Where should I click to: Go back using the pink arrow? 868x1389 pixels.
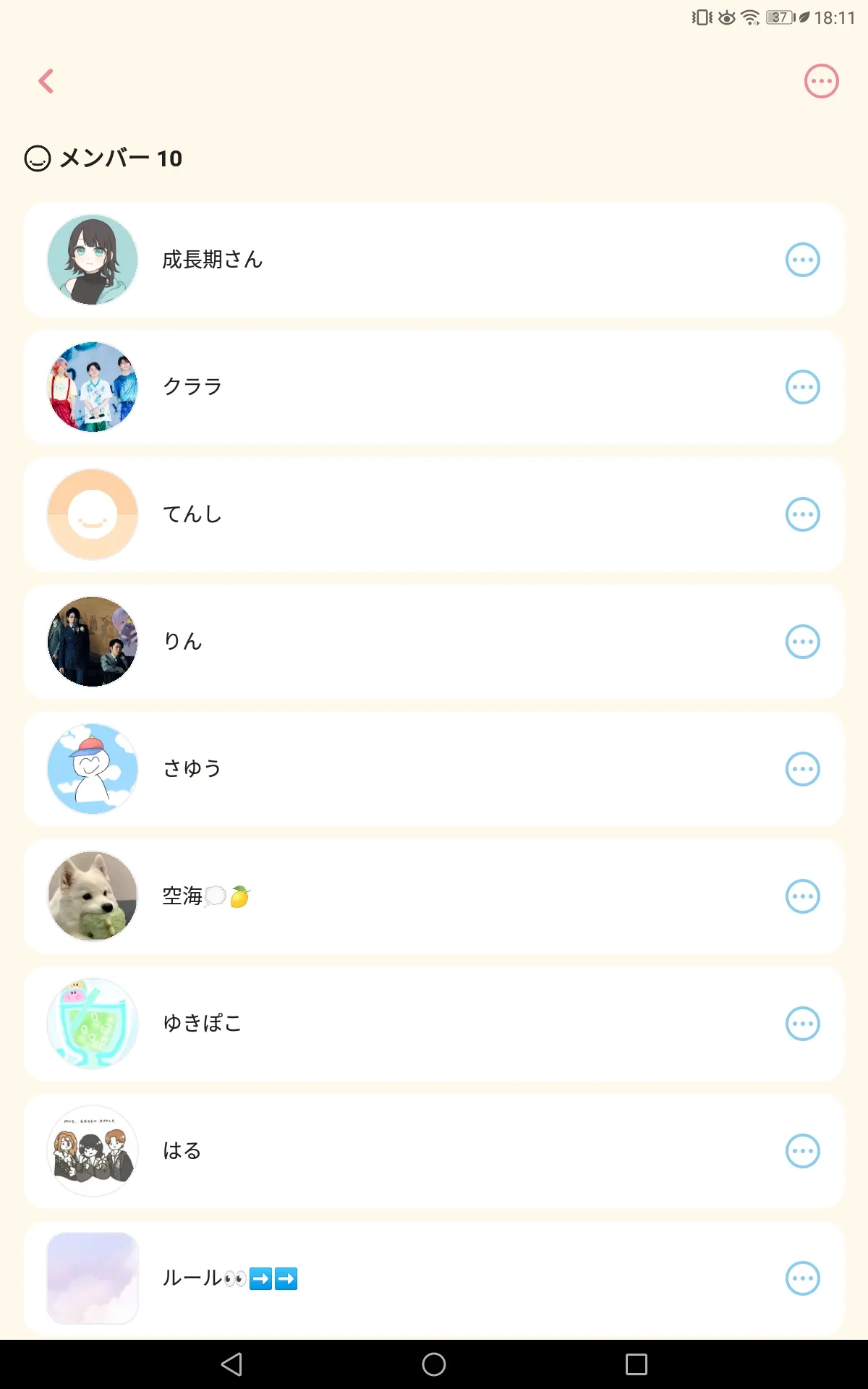coord(46,81)
